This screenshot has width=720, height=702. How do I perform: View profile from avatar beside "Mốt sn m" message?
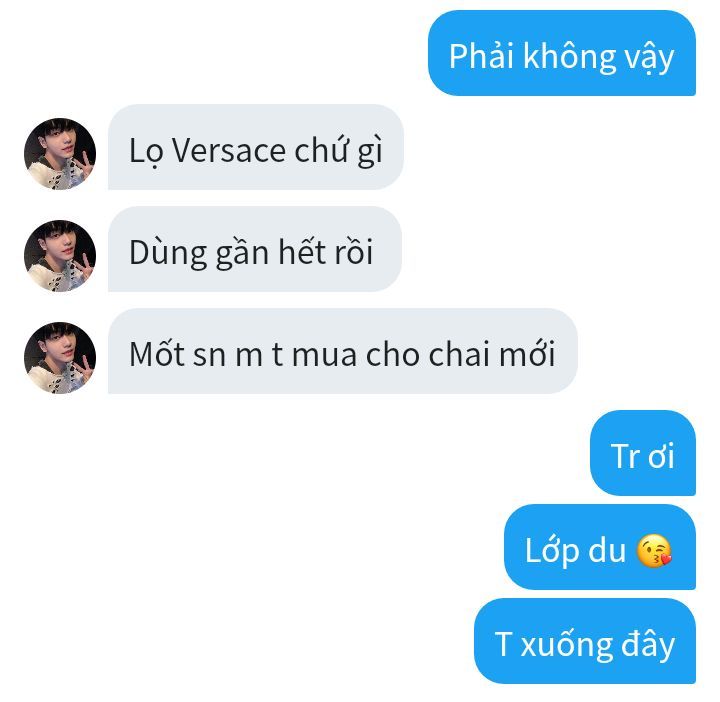60,358
